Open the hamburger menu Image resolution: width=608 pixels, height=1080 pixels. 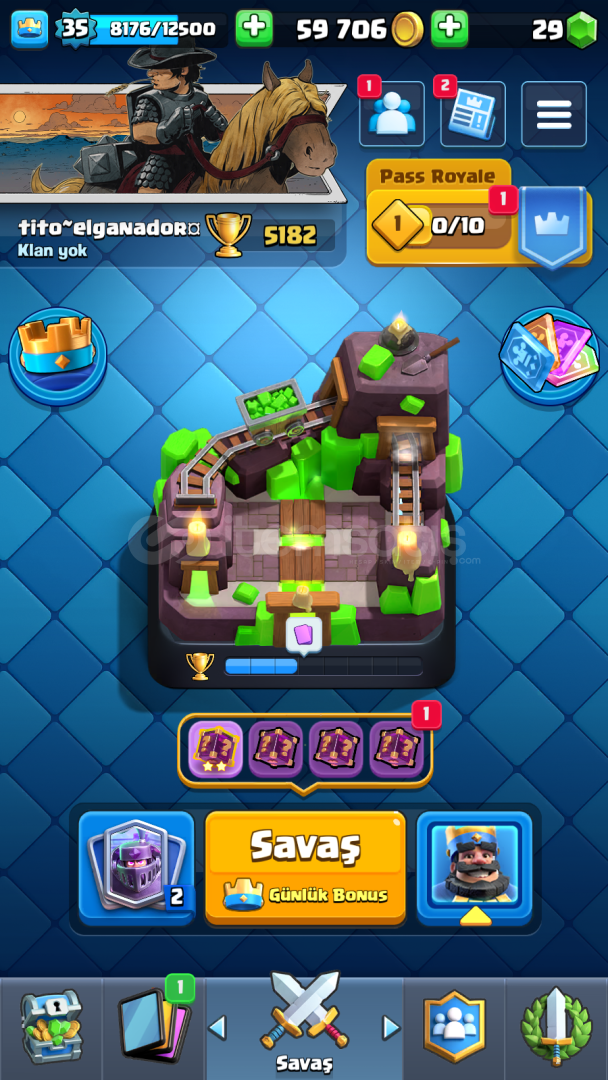554,114
